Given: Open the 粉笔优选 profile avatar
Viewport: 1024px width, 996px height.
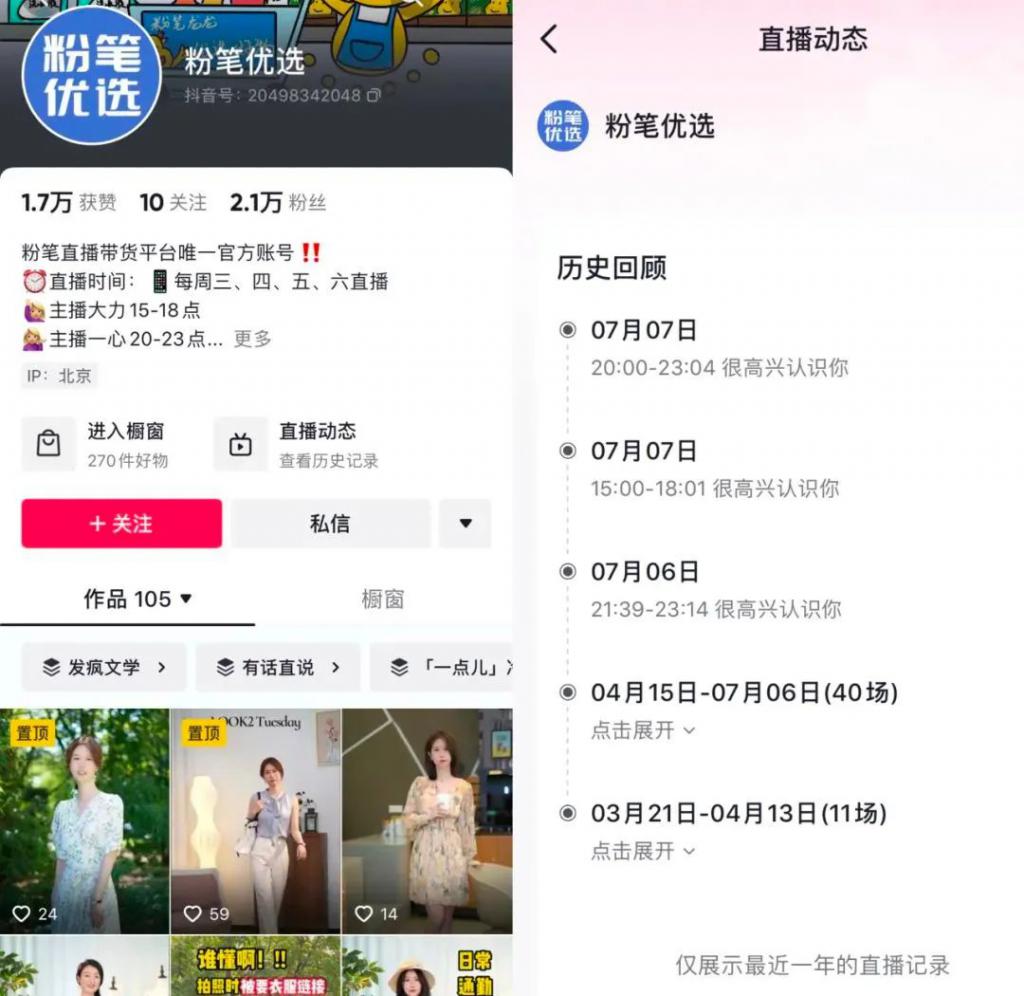Looking at the screenshot, I should coord(91,75).
